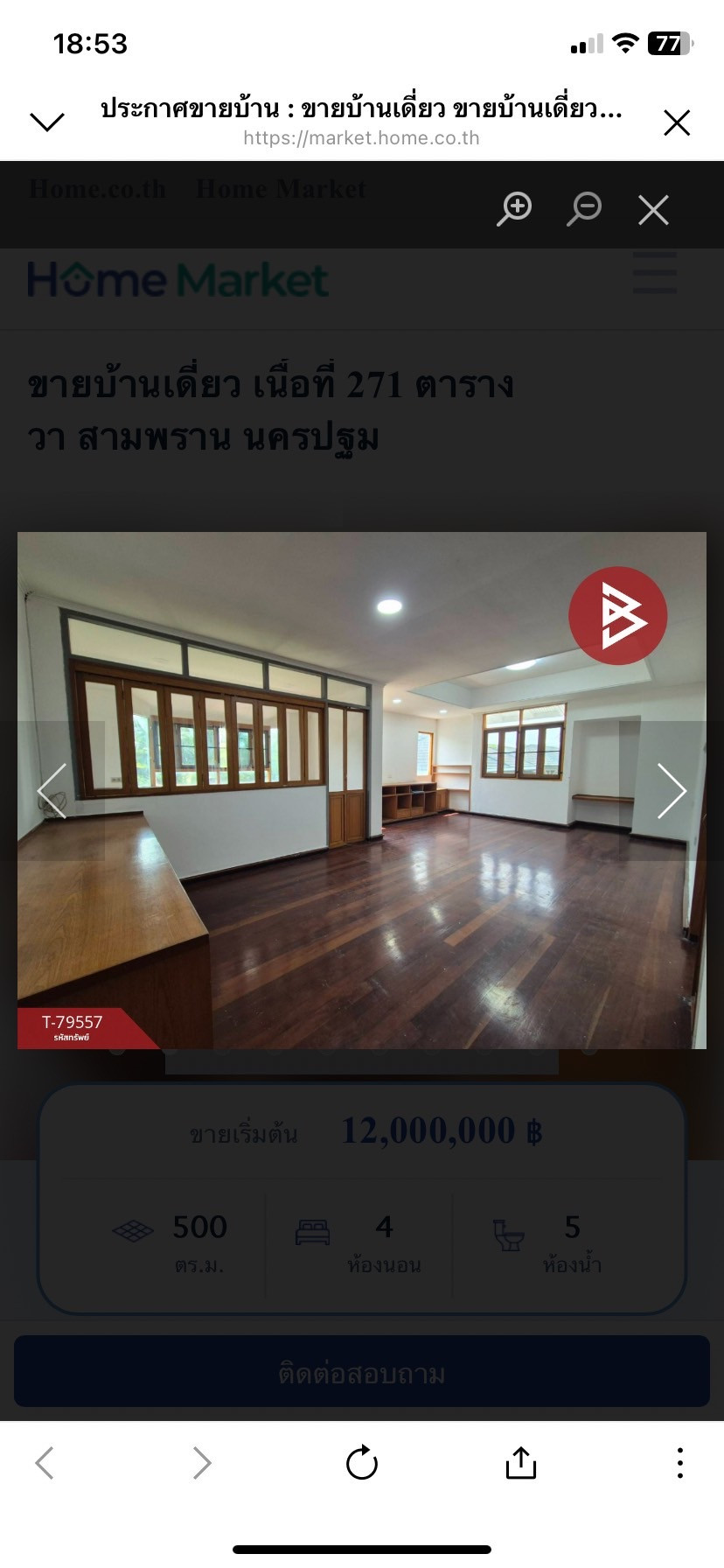The height and width of the screenshot is (1568, 724).
Task: Collapse the browser with the down chevron
Action: point(47,122)
